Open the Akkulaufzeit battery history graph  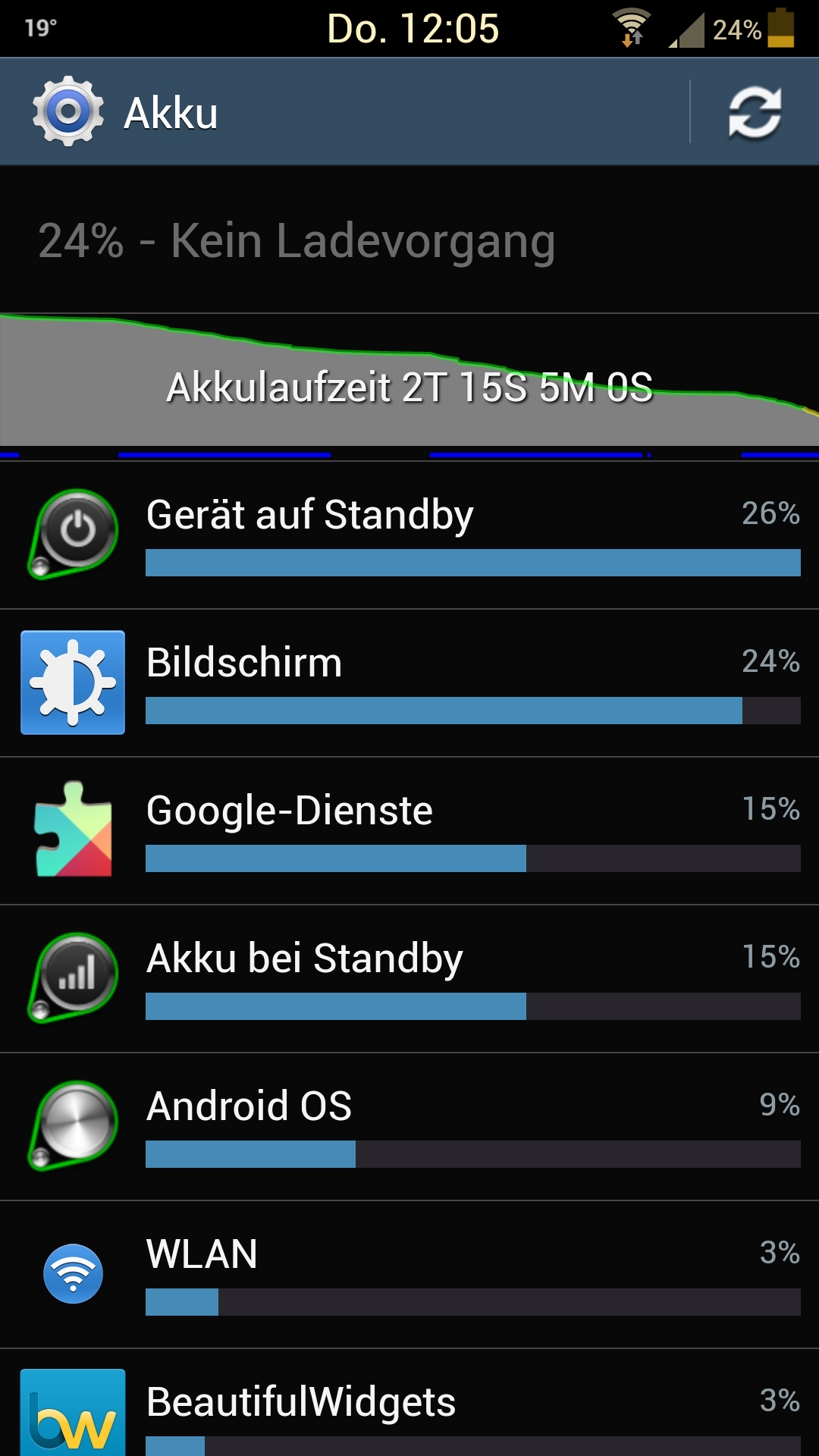coord(409,386)
